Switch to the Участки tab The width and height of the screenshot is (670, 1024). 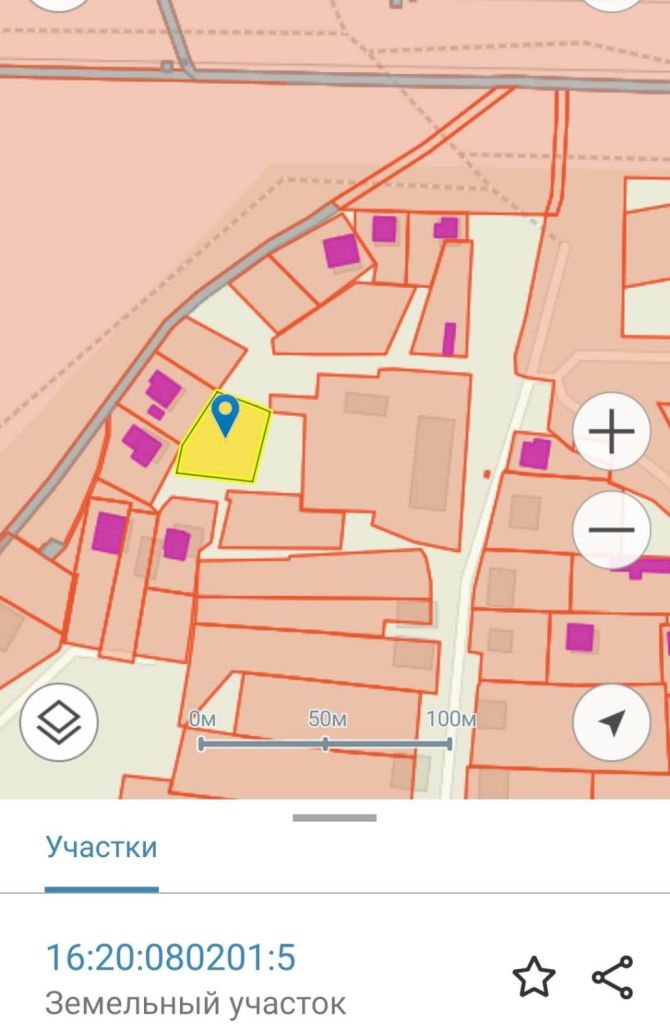click(101, 848)
